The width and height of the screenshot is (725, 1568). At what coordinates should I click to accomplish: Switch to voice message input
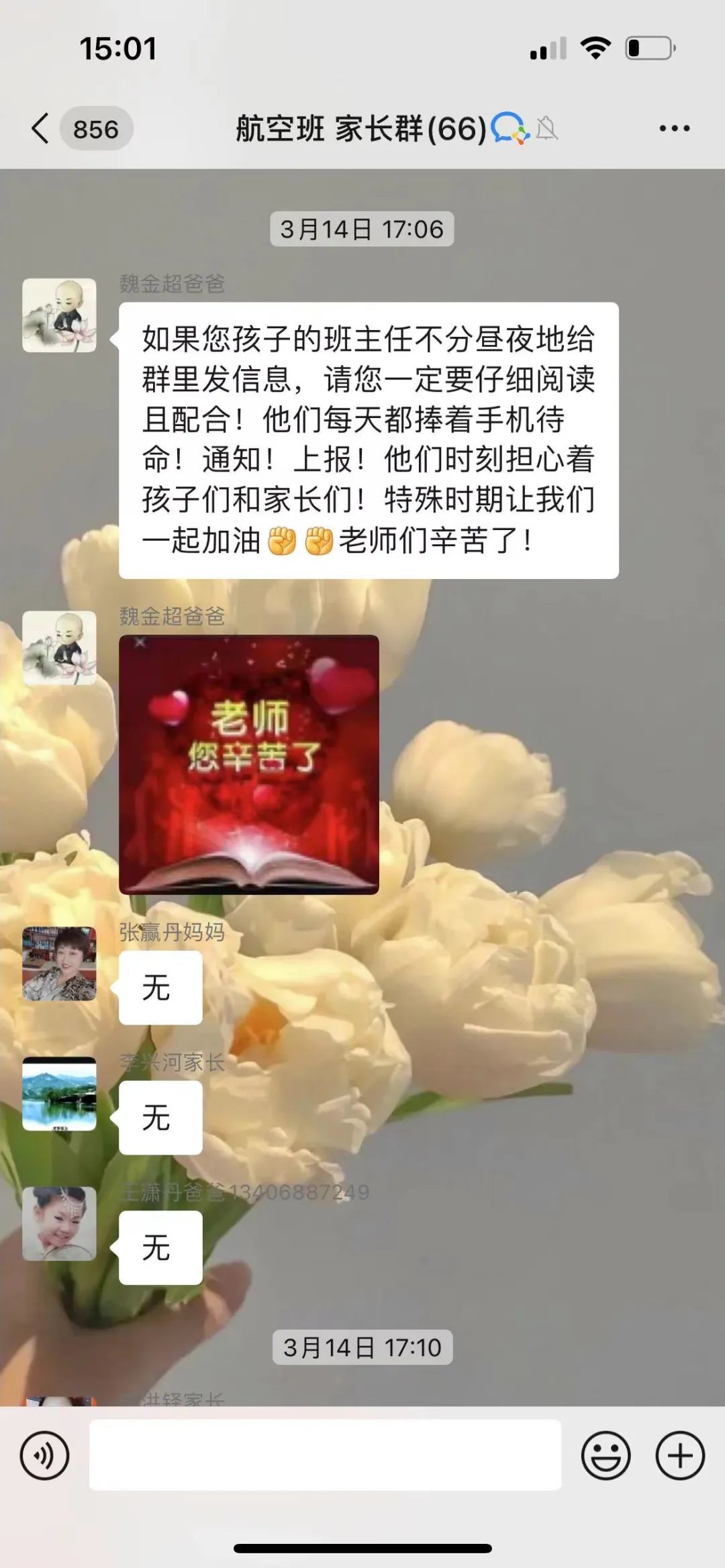tap(44, 1455)
